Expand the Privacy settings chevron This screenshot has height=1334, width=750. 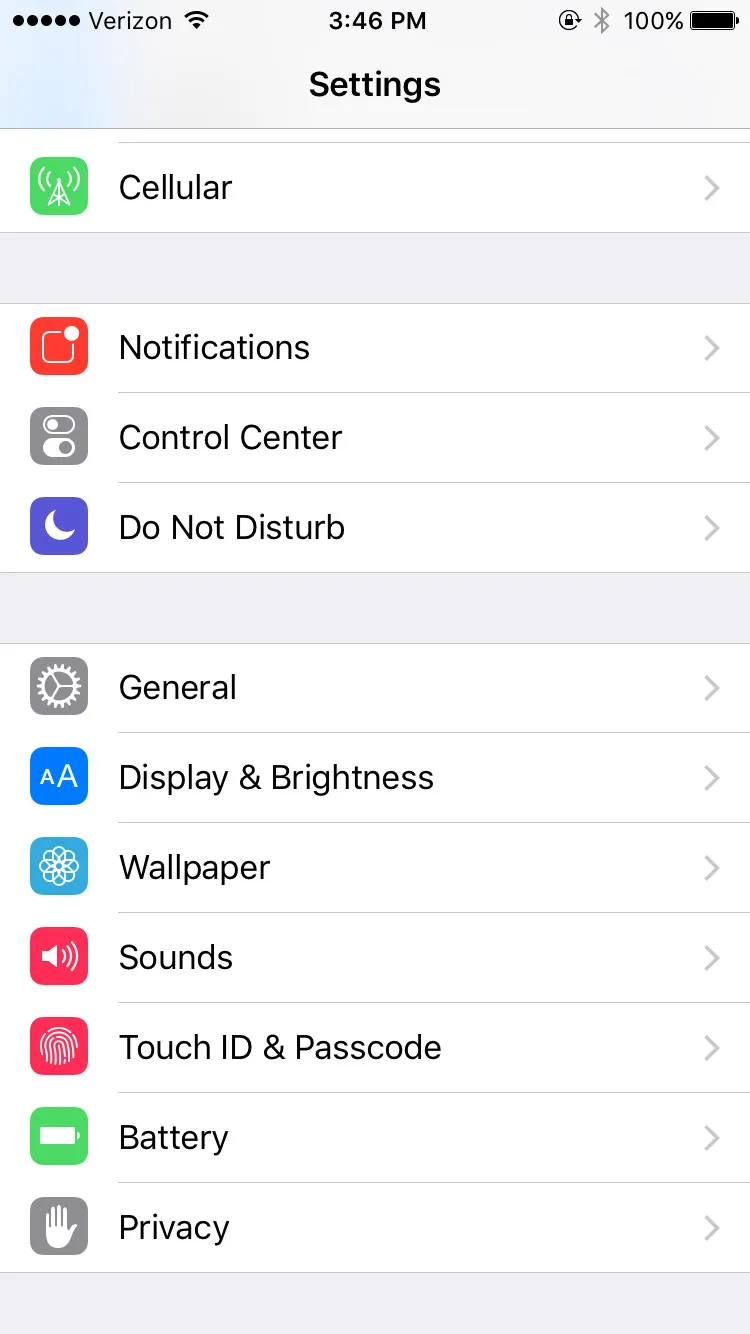711,1227
